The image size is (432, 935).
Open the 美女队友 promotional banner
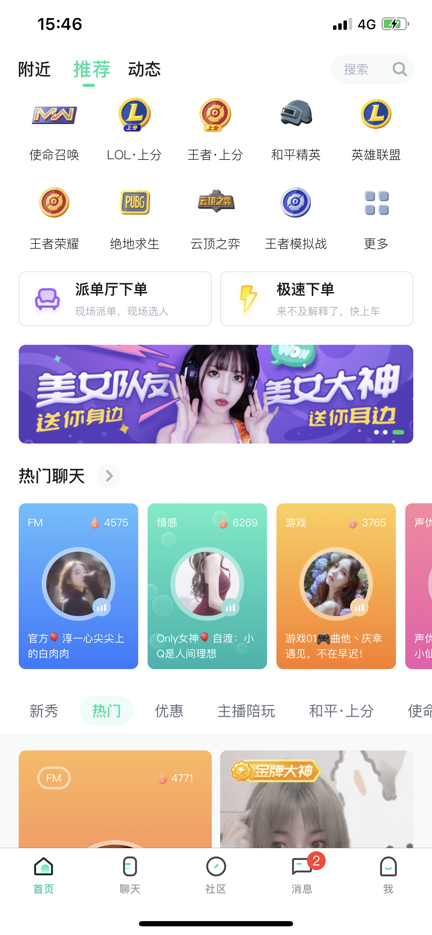pyautogui.click(x=216, y=394)
